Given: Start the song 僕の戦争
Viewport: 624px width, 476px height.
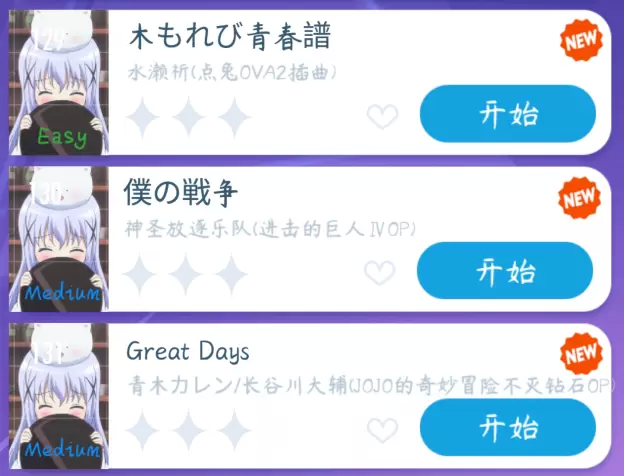Looking at the screenshot, I should click(504, 270).
